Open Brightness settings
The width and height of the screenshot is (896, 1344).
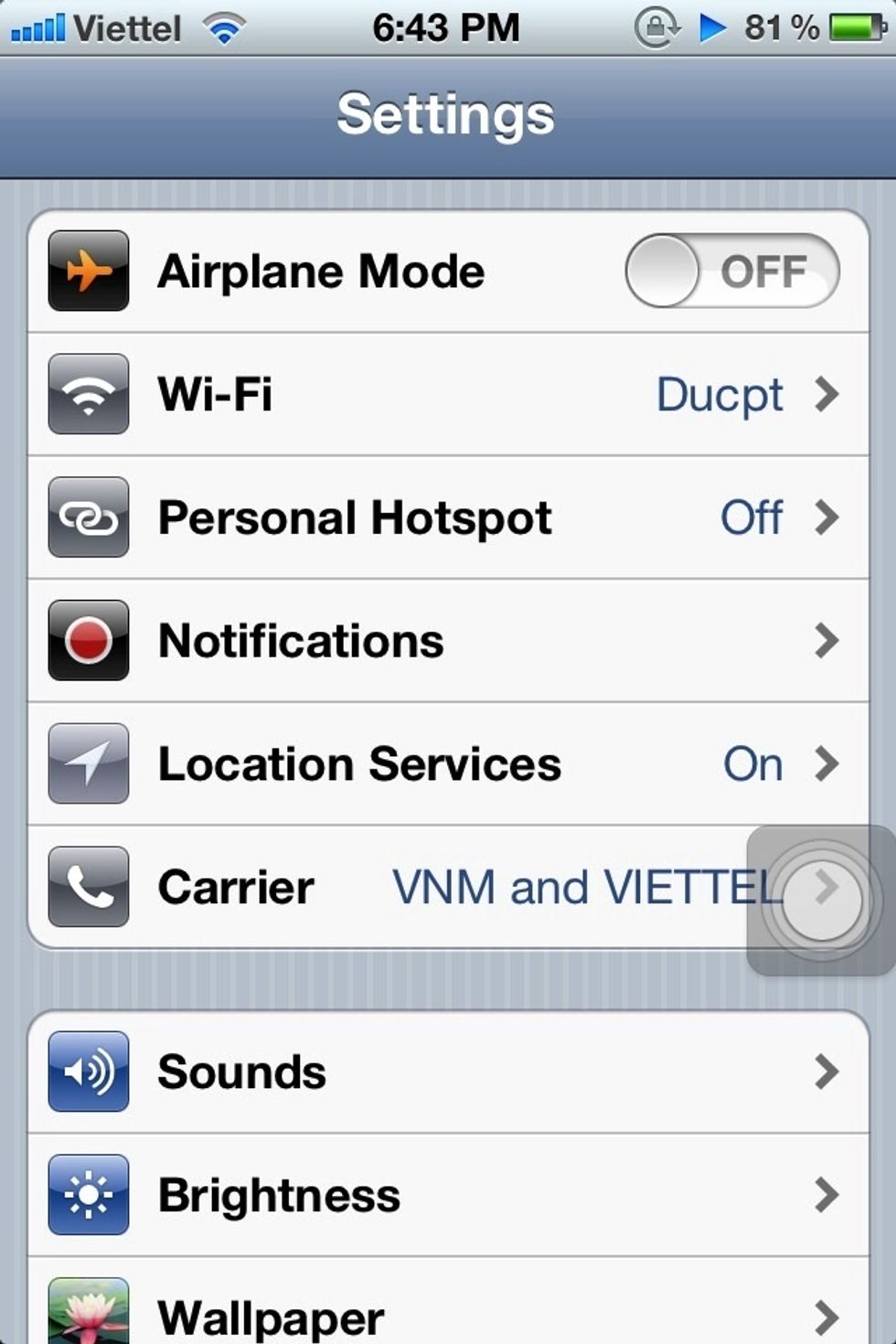(448, 1195)
